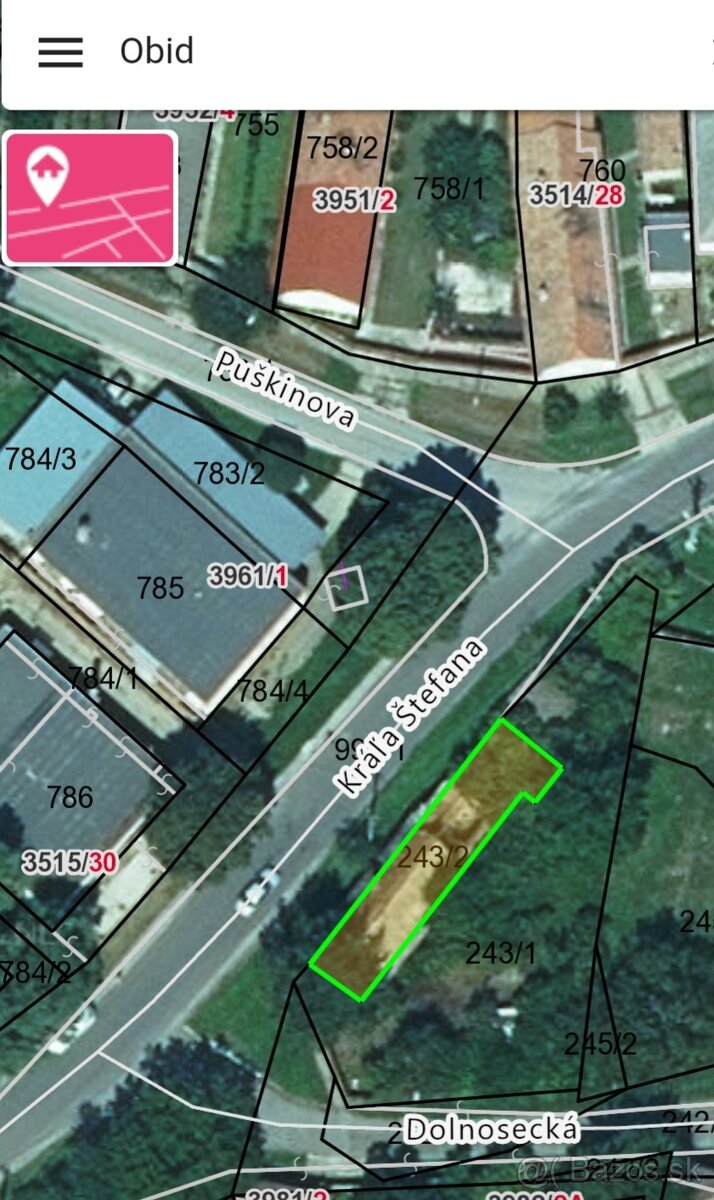This screenshot has height=1200, width=714.
Task: Tap the Obid search field
Action: (400, 52)
